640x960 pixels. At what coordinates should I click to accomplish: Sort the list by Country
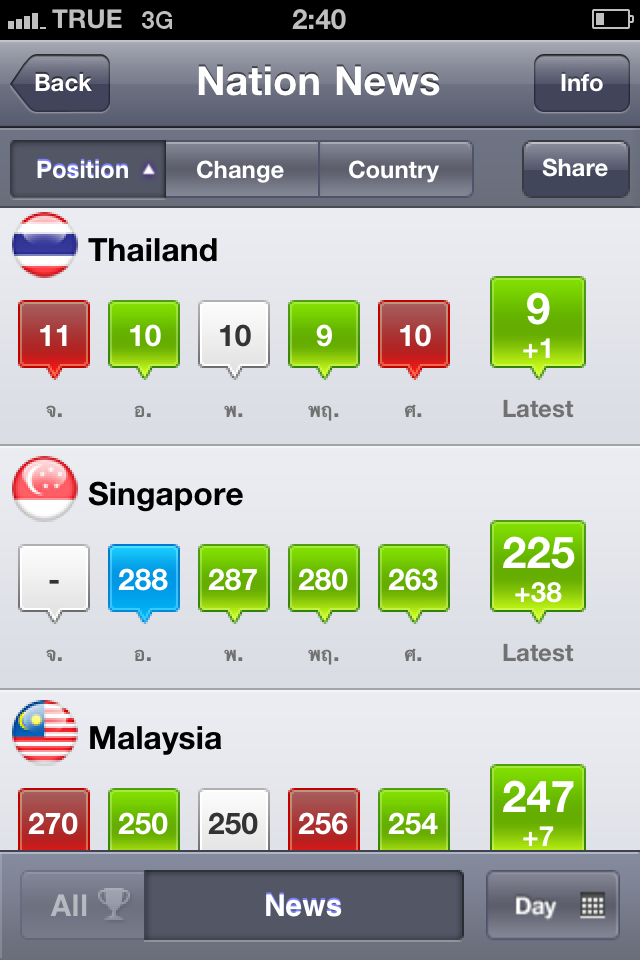click(394, 170)
